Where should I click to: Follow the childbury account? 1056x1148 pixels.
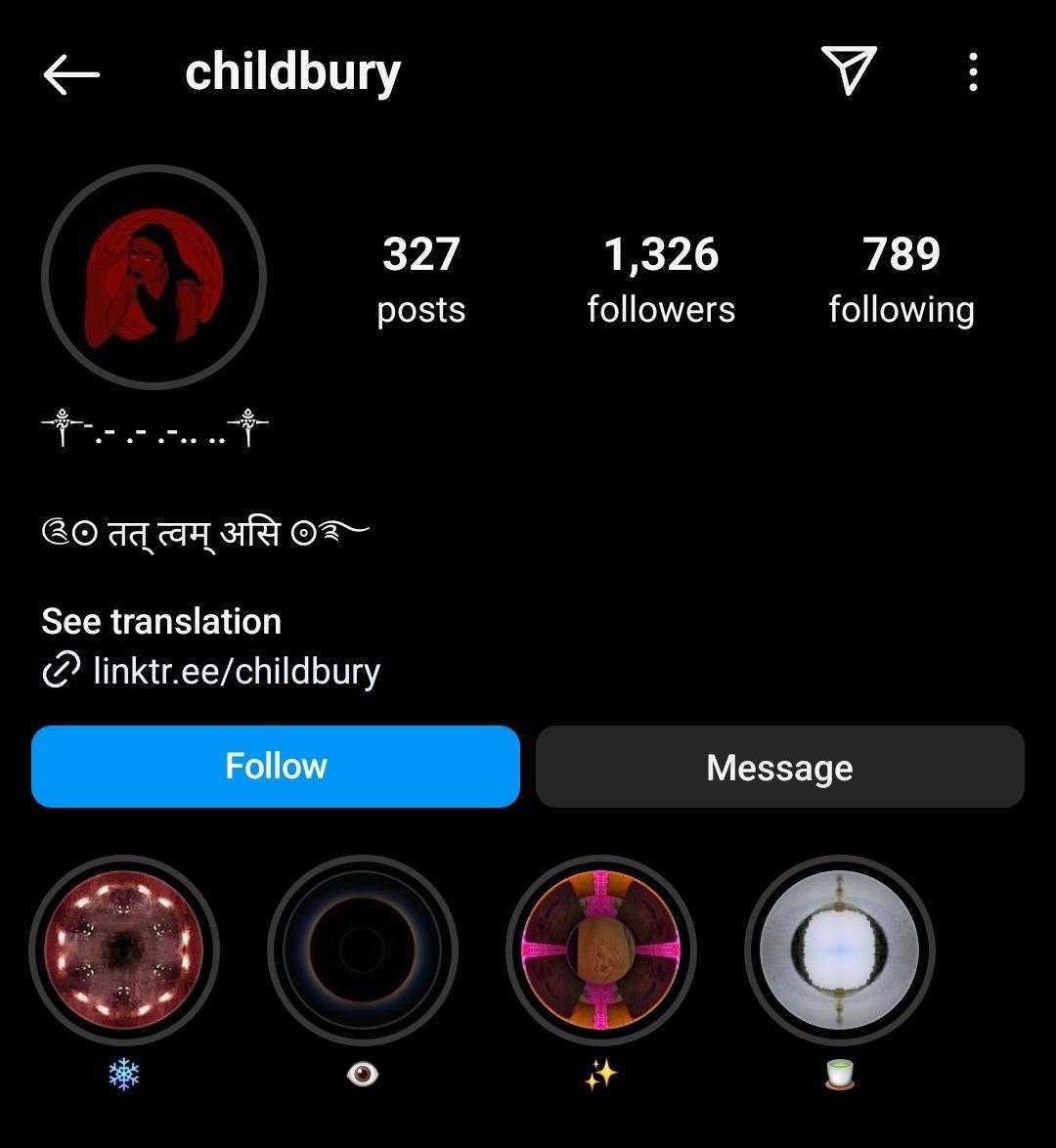coord(276,767)
